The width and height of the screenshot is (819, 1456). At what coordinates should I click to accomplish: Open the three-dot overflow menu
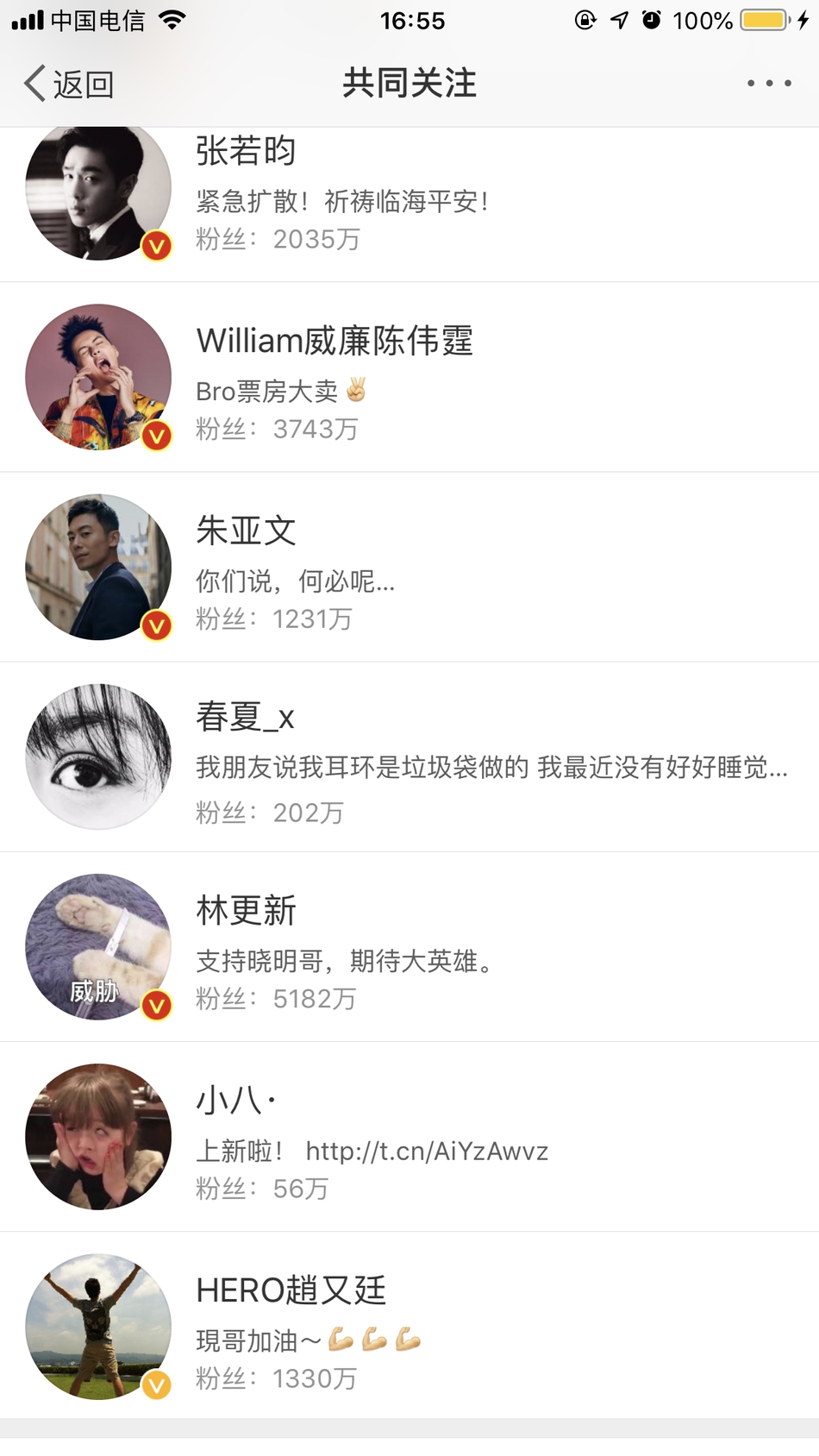pyautogui.click(x=769, y=84)
